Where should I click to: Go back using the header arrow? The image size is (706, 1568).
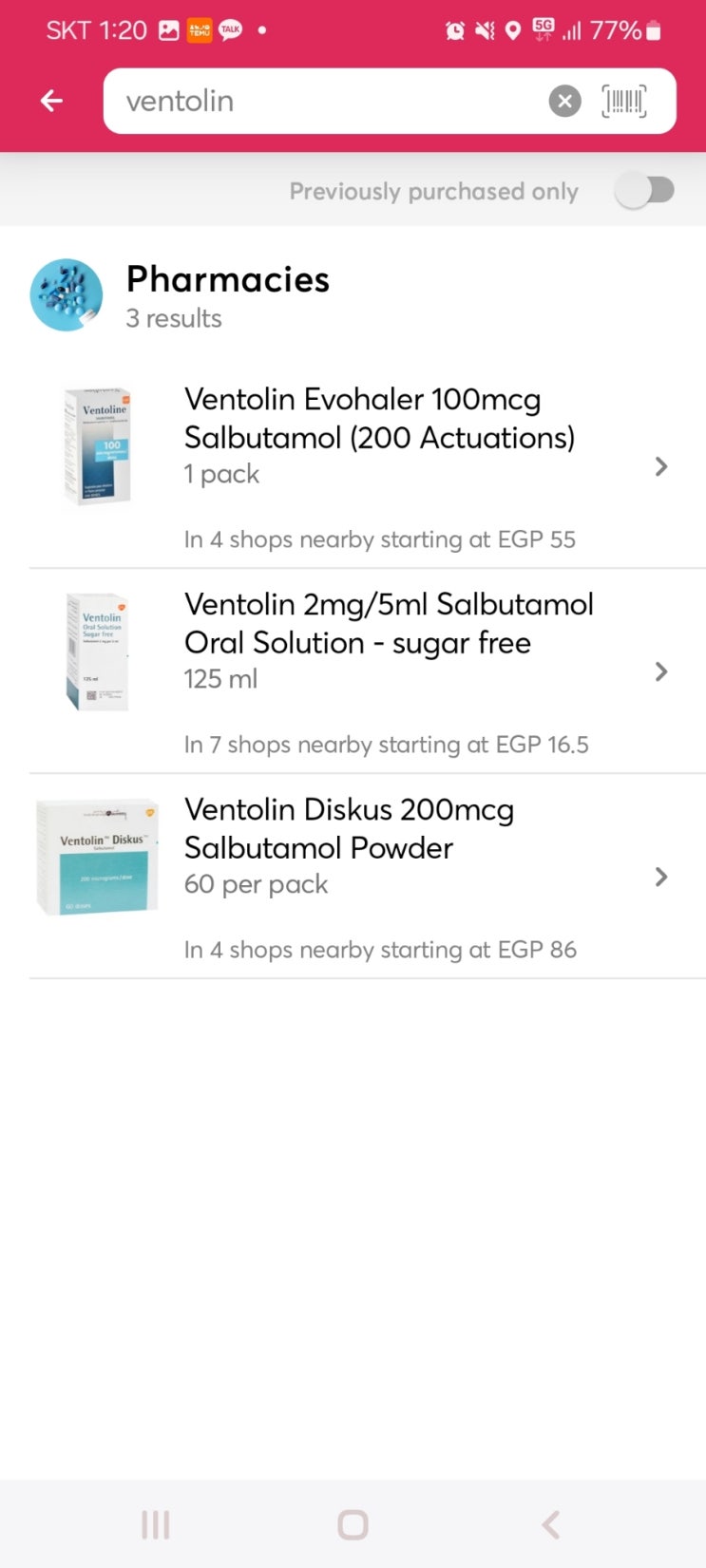(x=51, y=101)
